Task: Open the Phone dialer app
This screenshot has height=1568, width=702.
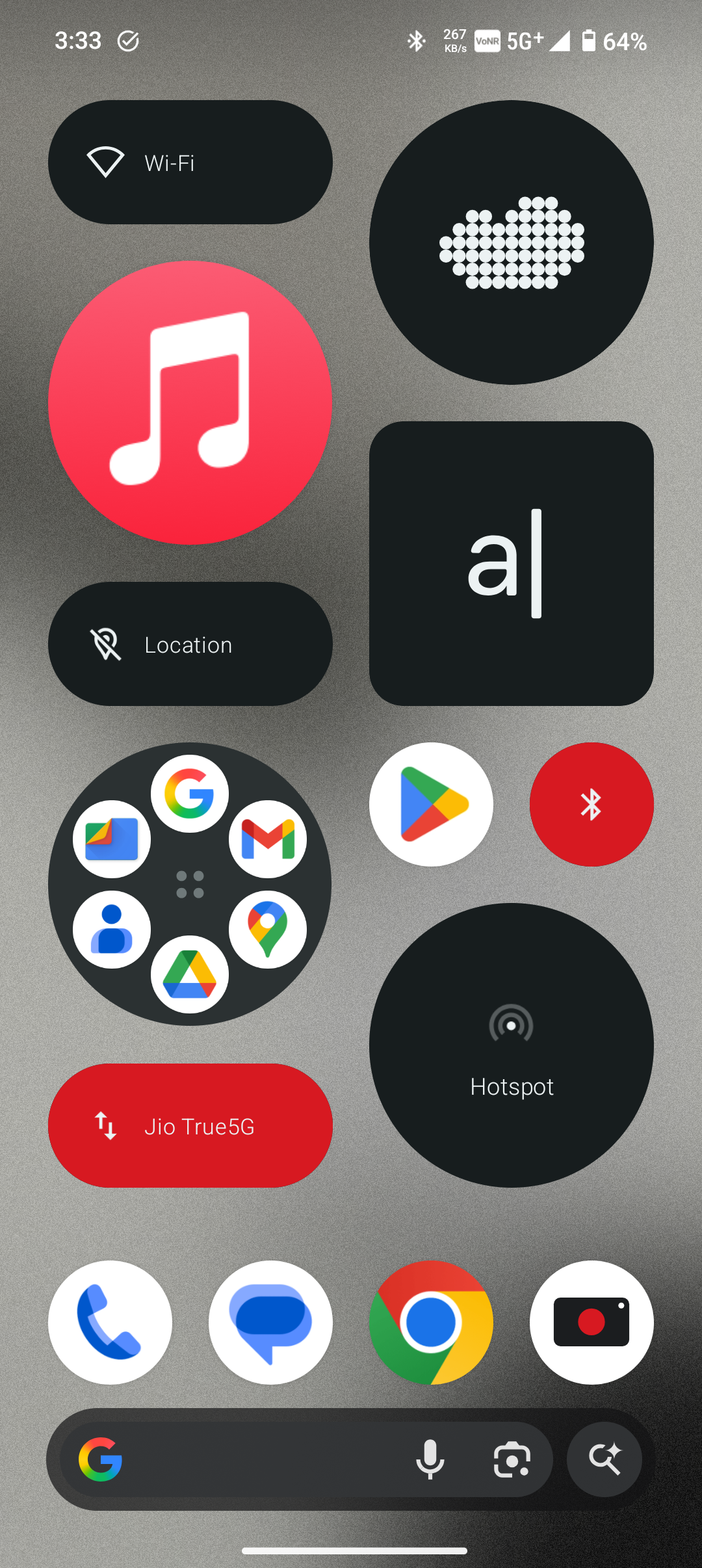Action: tap(110, 1322)
